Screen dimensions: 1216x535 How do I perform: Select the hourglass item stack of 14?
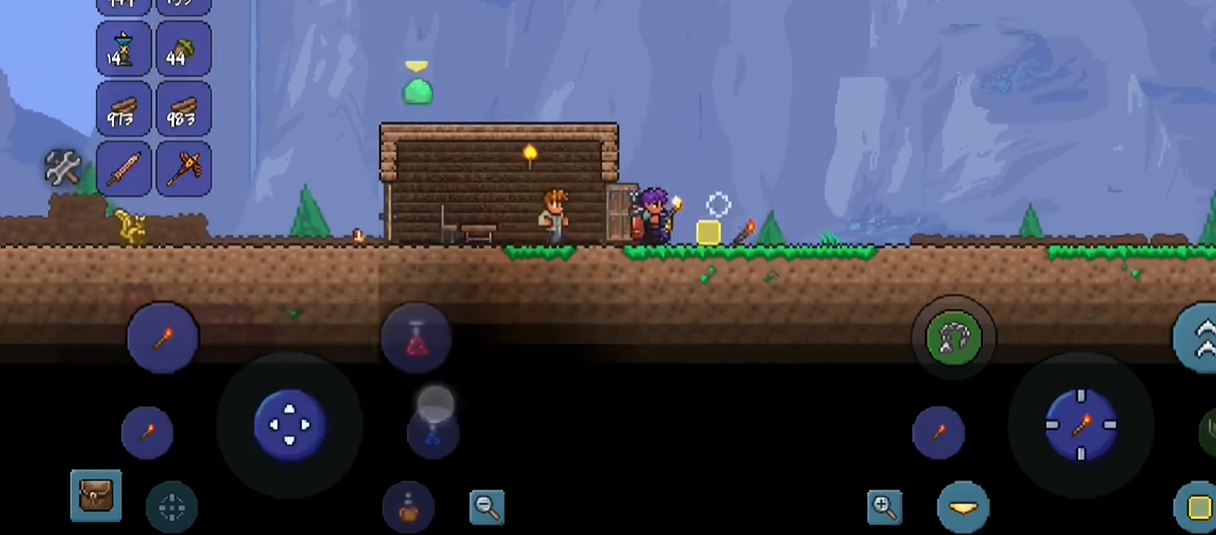tap(124, 48)
